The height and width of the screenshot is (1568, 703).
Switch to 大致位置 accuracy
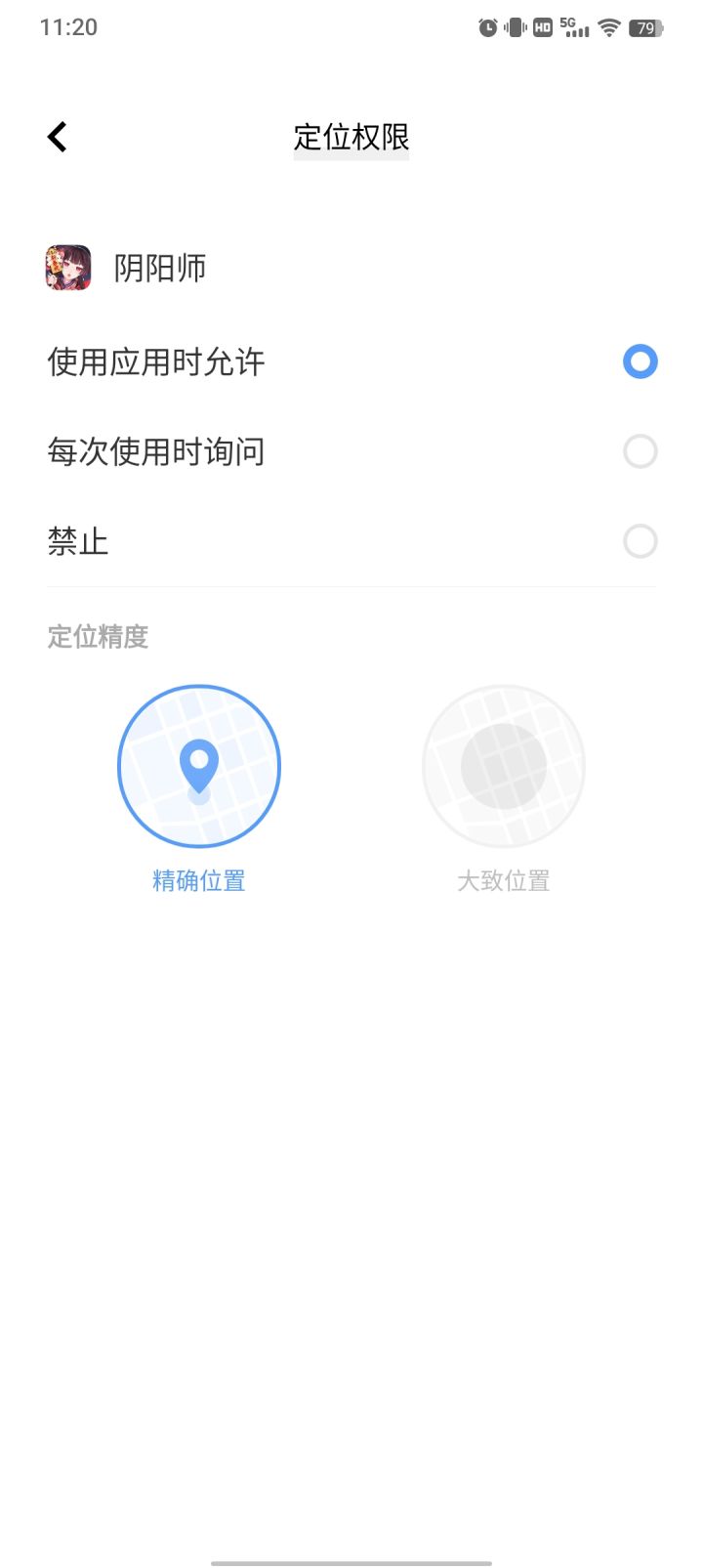click(x=503, y=767)
